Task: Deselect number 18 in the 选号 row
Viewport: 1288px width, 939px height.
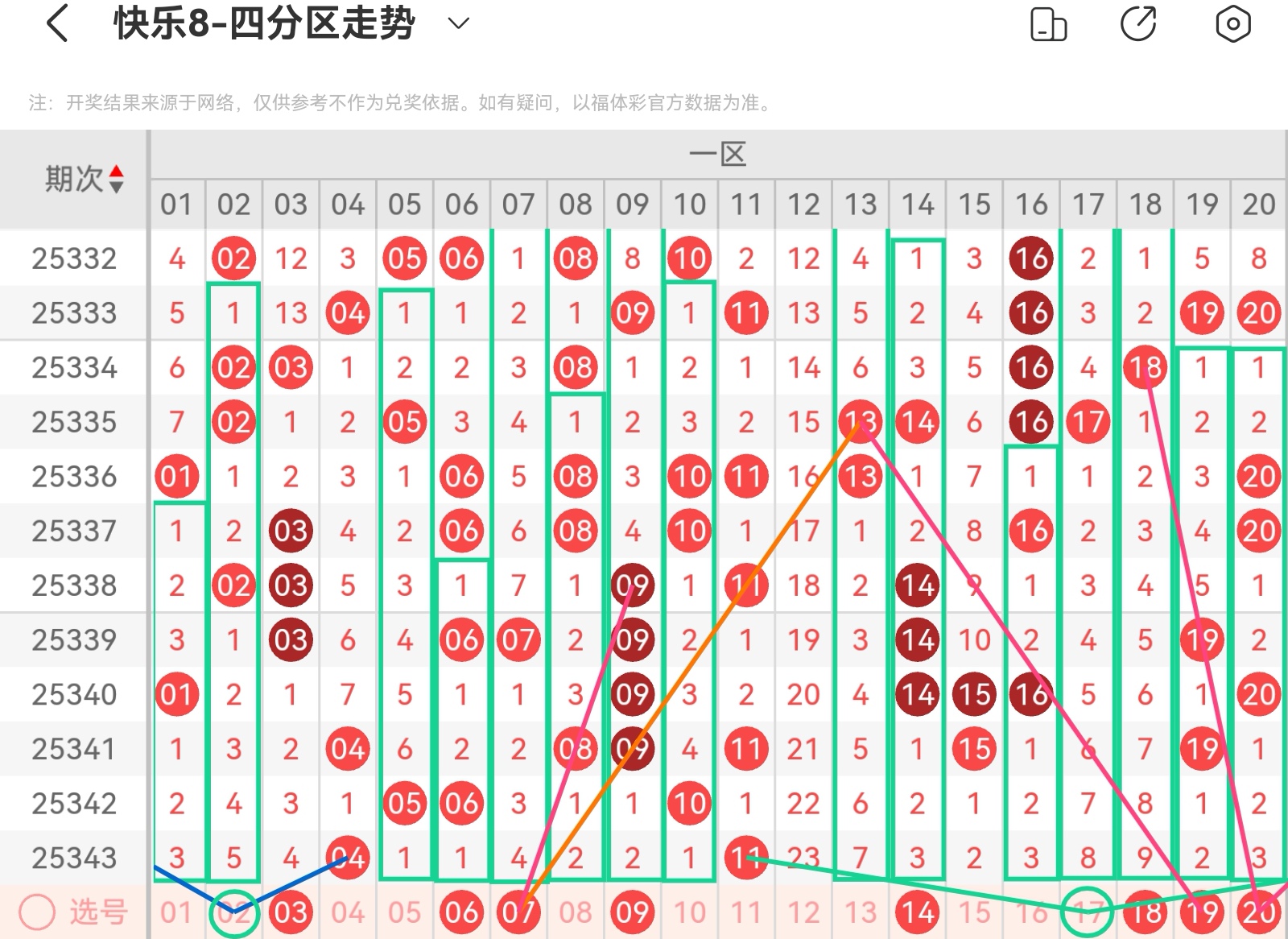Action: point(1146,912)
